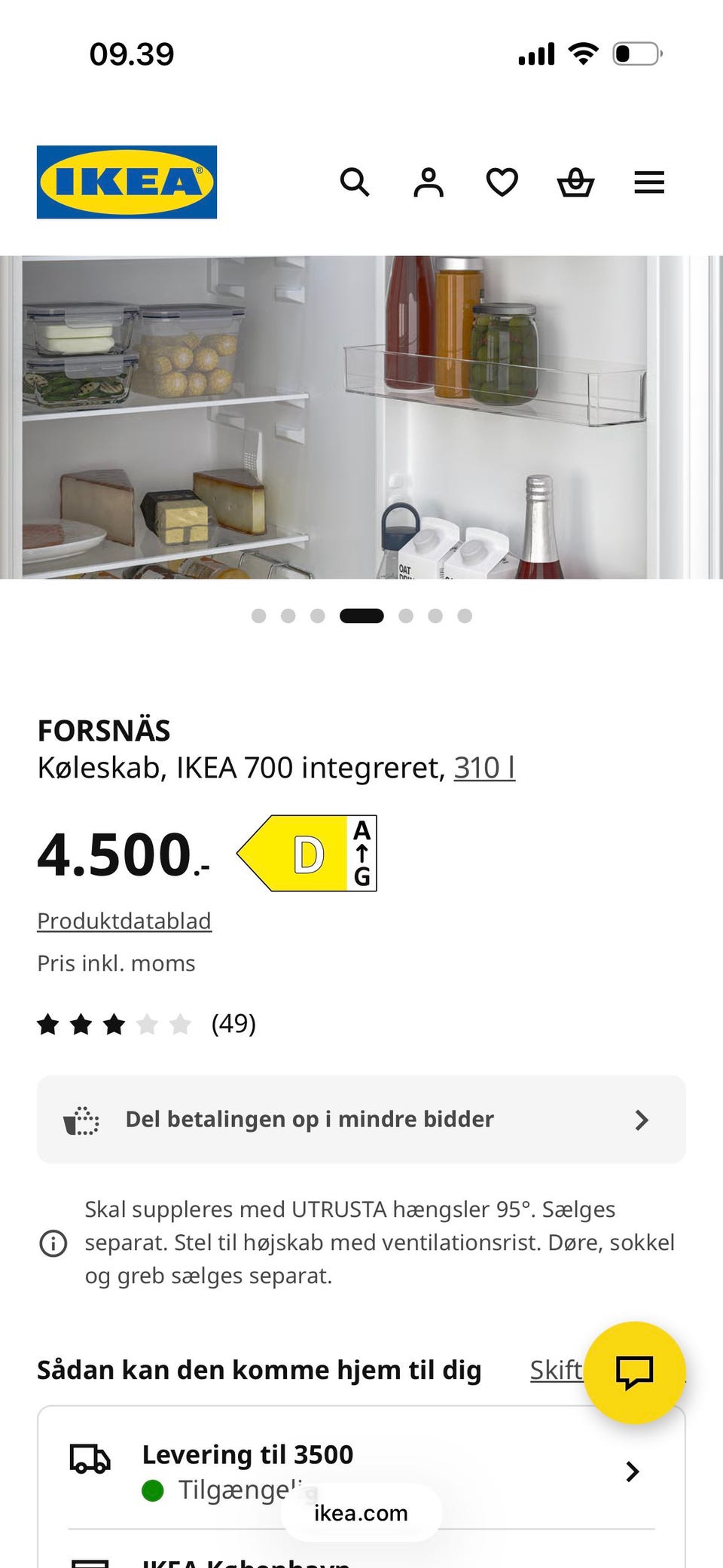This screenshot has height=1568, width=723.
Task: Open the hamburger navigation menu
Action: [x=648, y=182]
